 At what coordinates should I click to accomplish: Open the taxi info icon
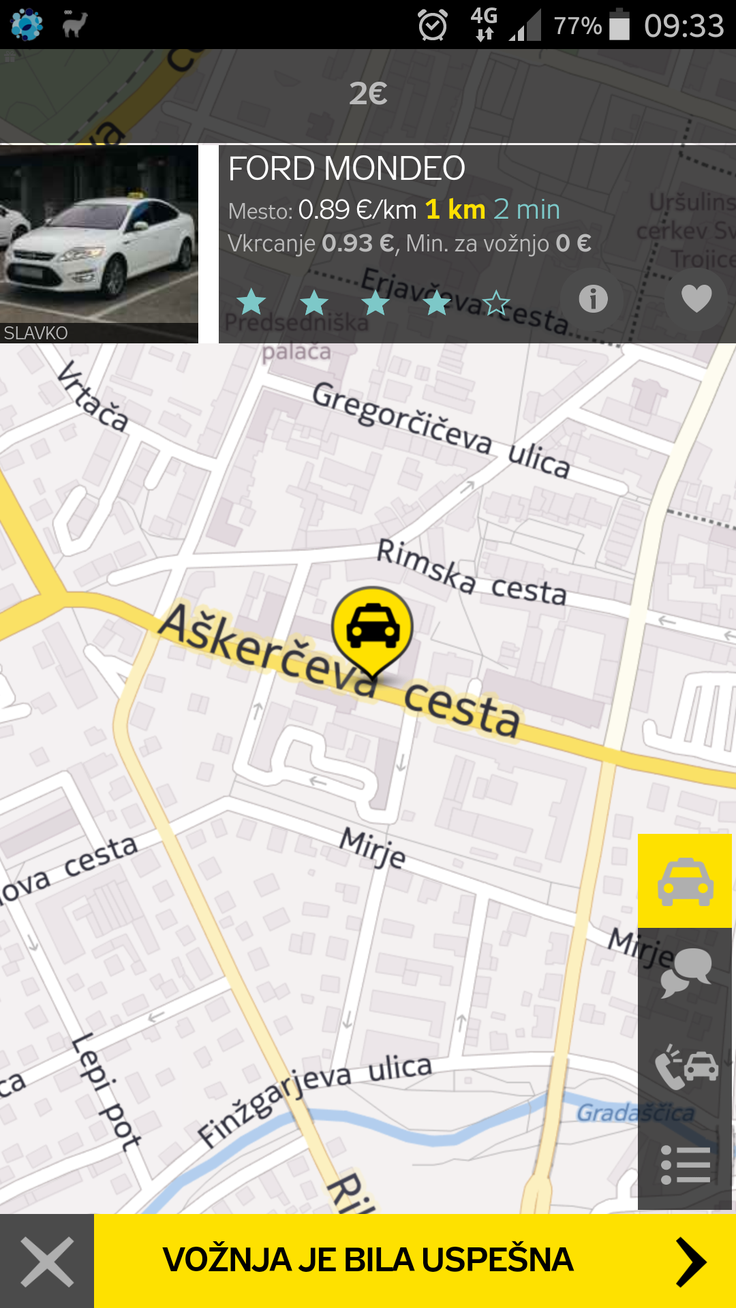tap(593, 299)
